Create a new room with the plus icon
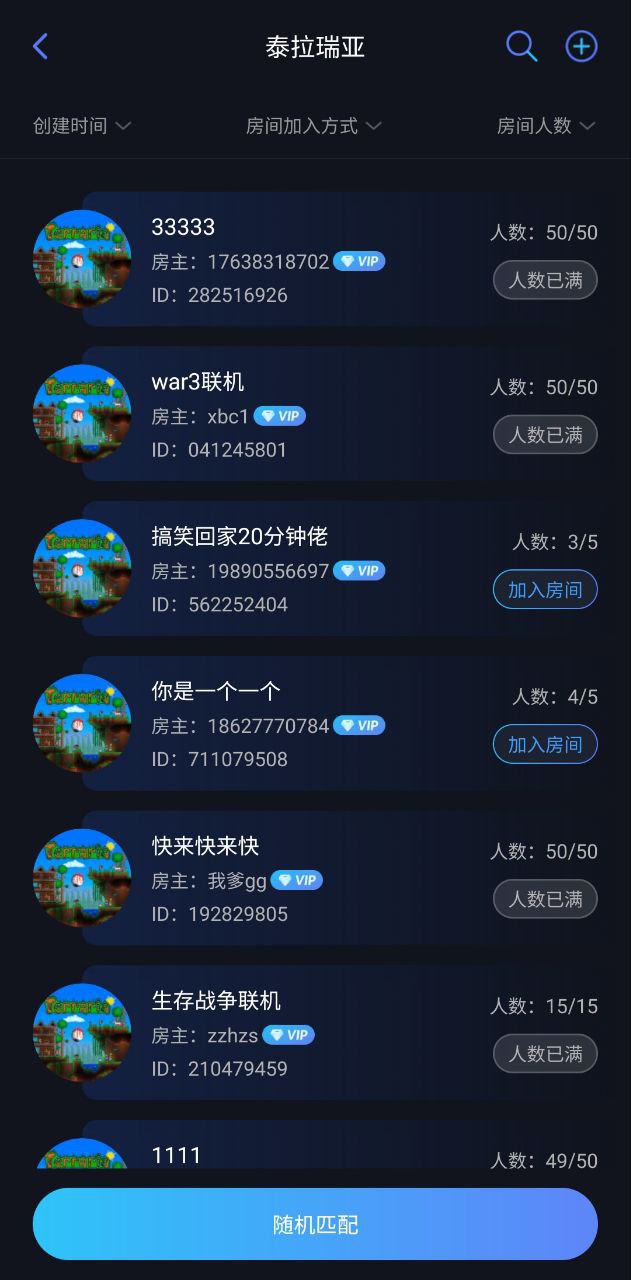631x1280 pixels. (x=581, y=46)
